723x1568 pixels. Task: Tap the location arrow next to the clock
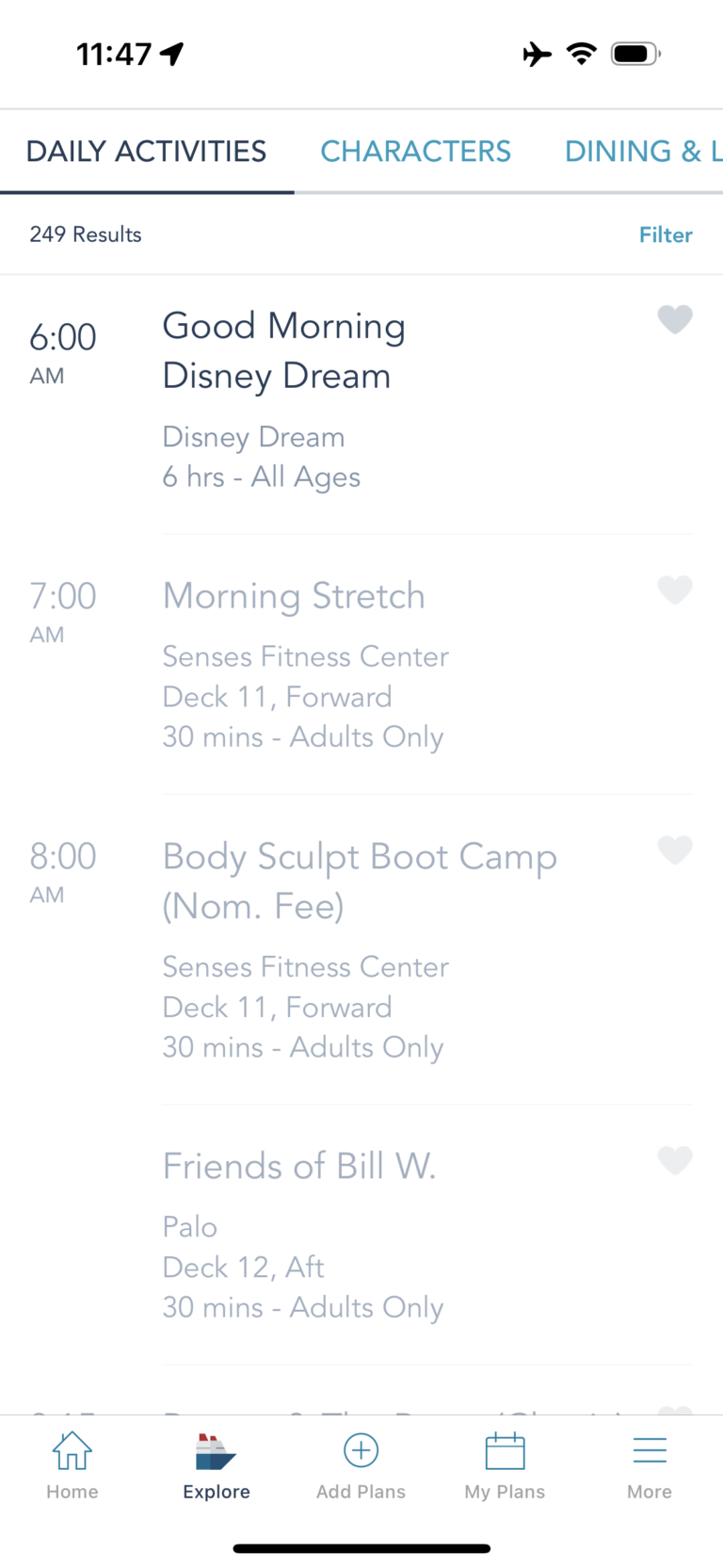[x=169, y=54]
